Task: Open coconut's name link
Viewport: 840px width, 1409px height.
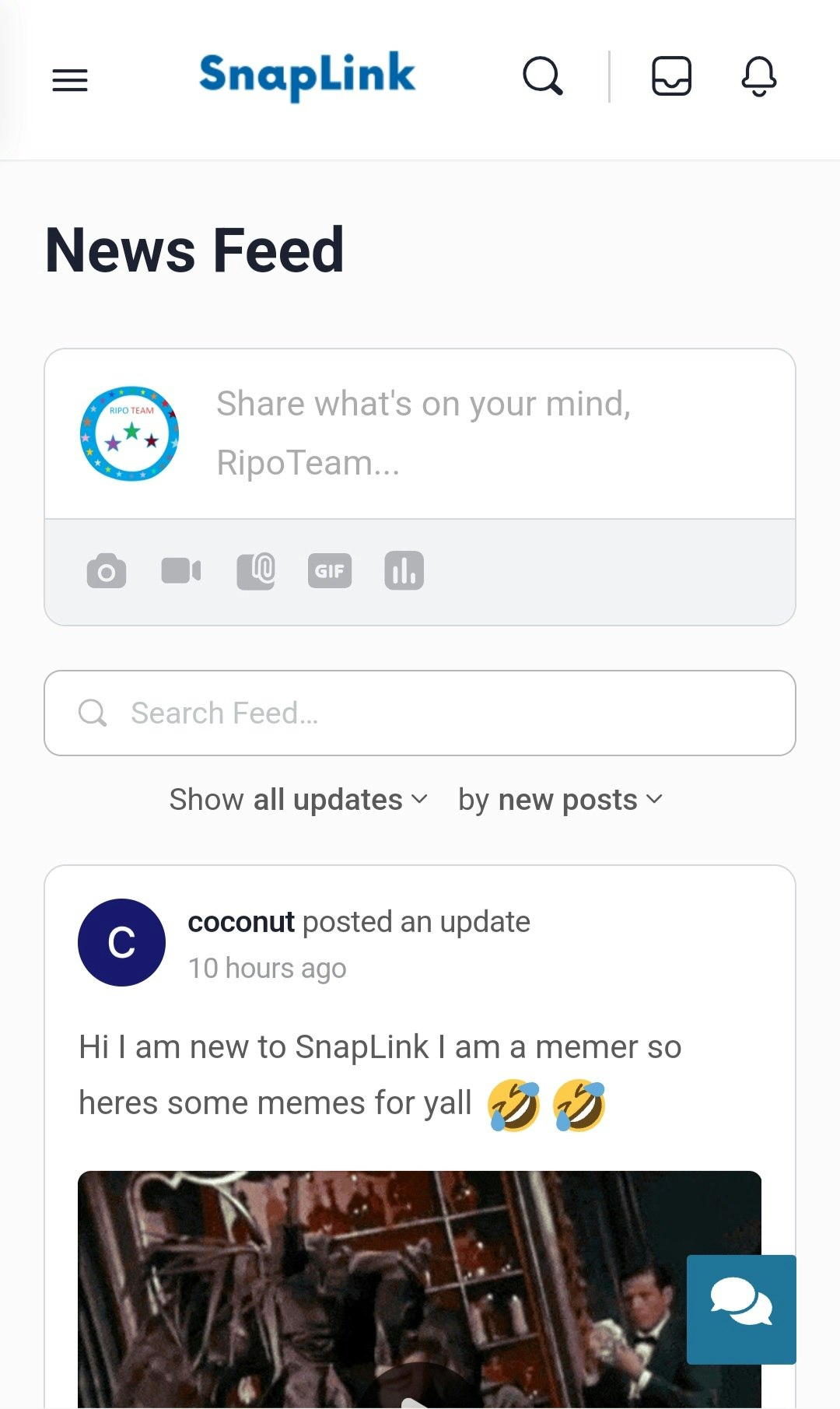Action: (x=241, y=922)
